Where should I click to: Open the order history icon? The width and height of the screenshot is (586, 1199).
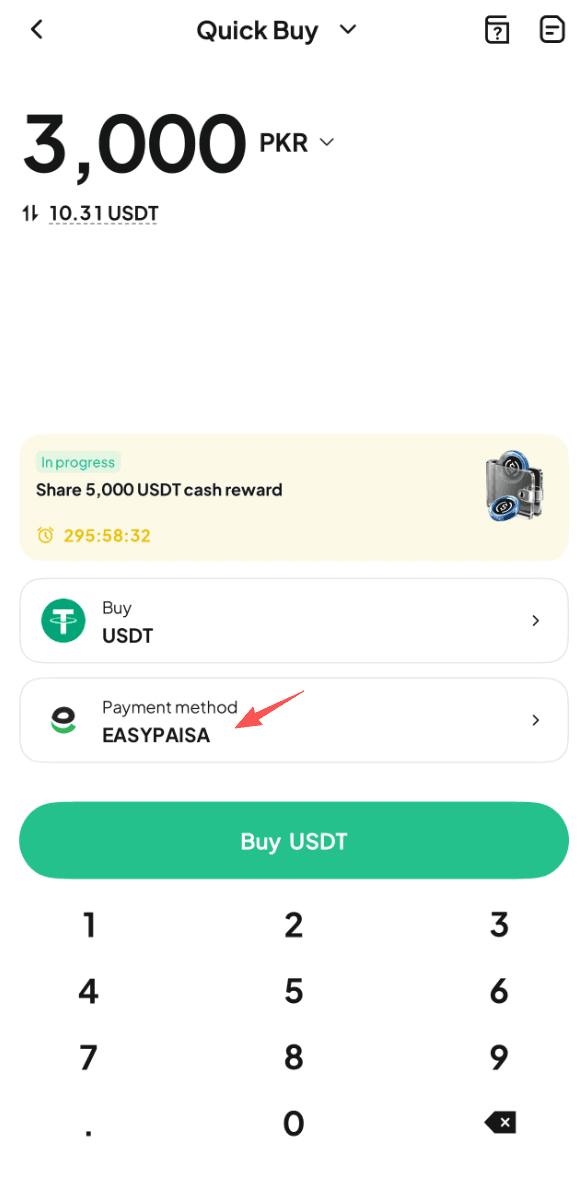coord(552,31)
